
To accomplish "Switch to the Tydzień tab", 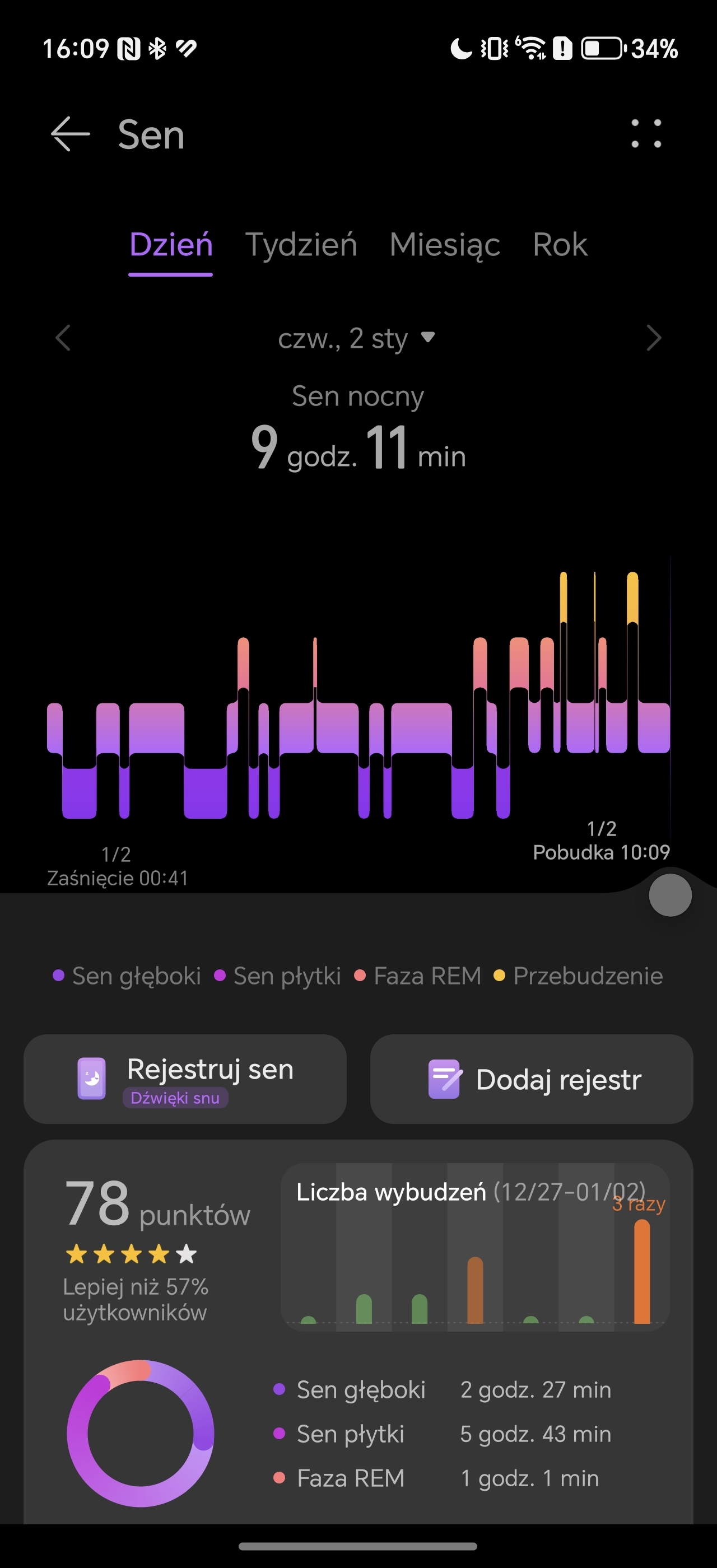I will (301, 245).
